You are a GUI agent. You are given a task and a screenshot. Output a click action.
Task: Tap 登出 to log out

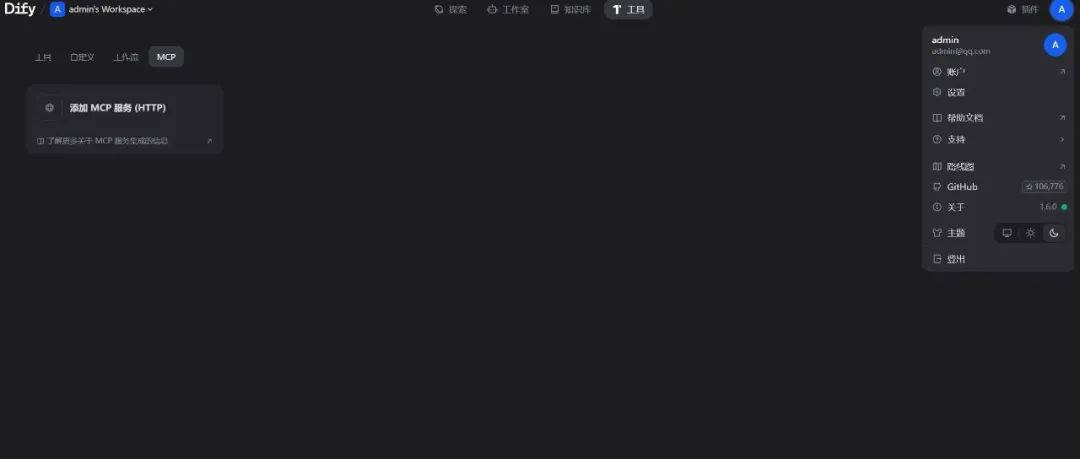coord(956,259)
